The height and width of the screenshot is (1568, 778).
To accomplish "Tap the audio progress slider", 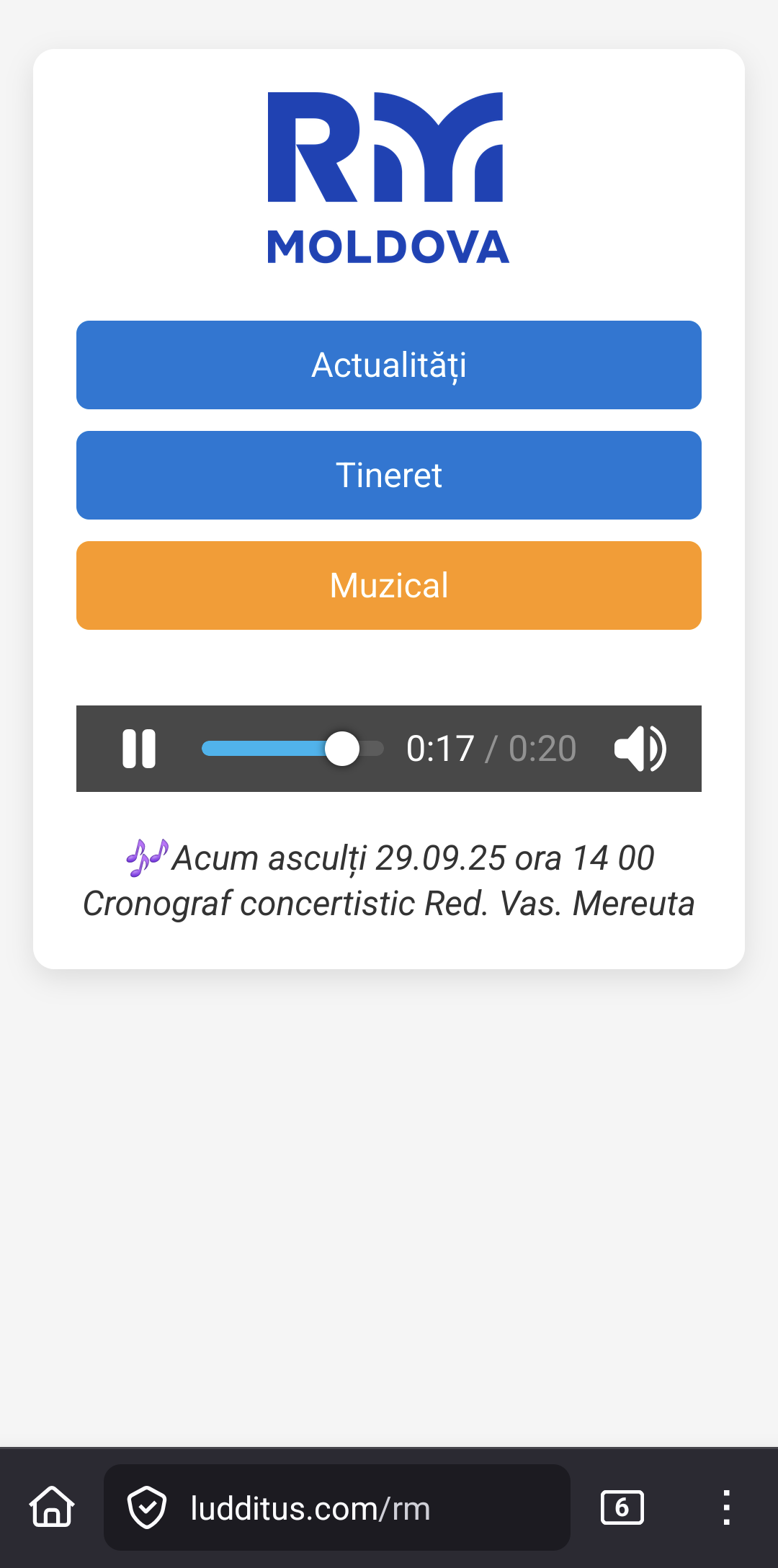I will click(292, 749).
